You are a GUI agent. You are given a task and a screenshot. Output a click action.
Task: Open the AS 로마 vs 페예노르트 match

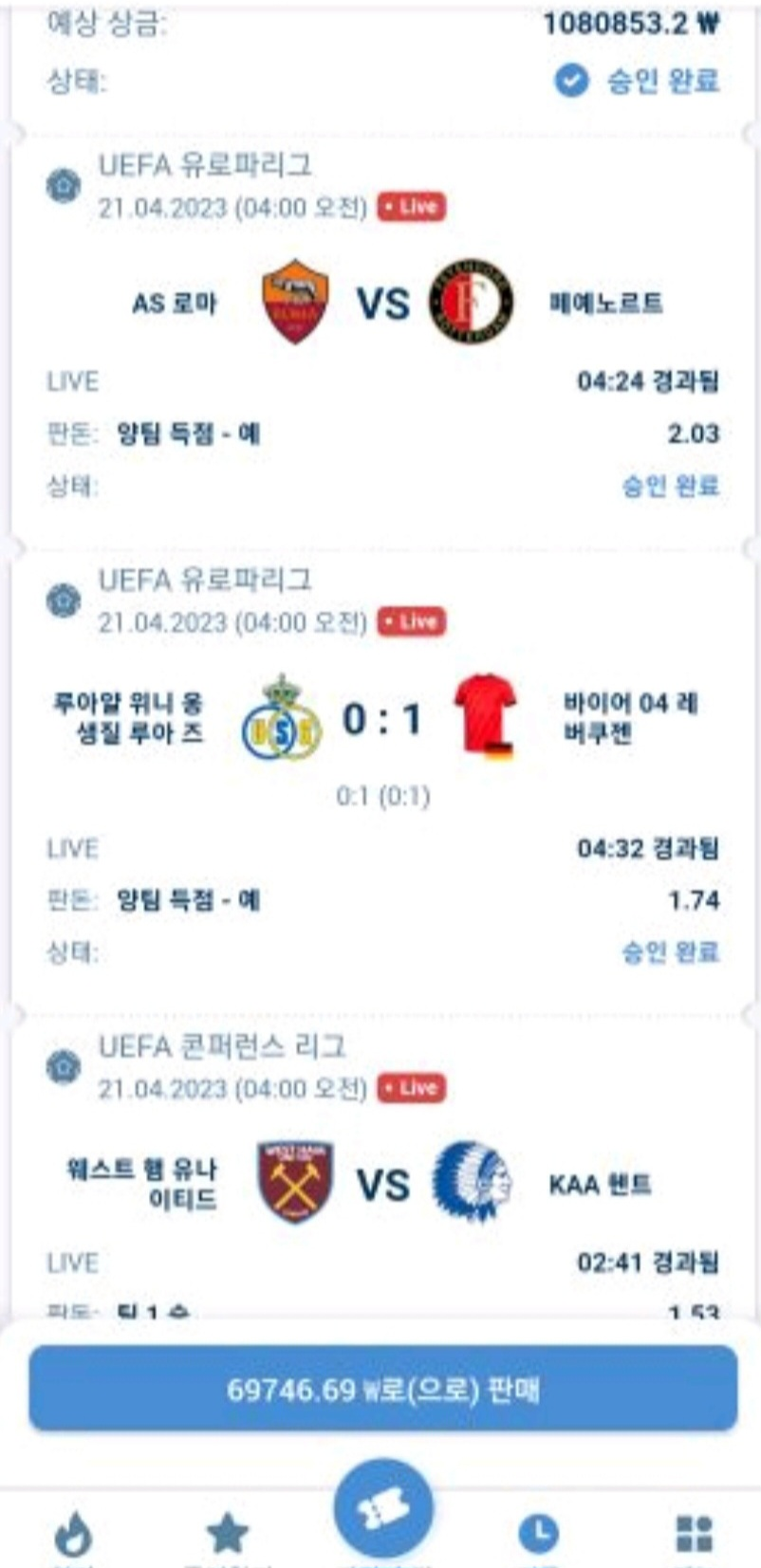click(383, 304)
